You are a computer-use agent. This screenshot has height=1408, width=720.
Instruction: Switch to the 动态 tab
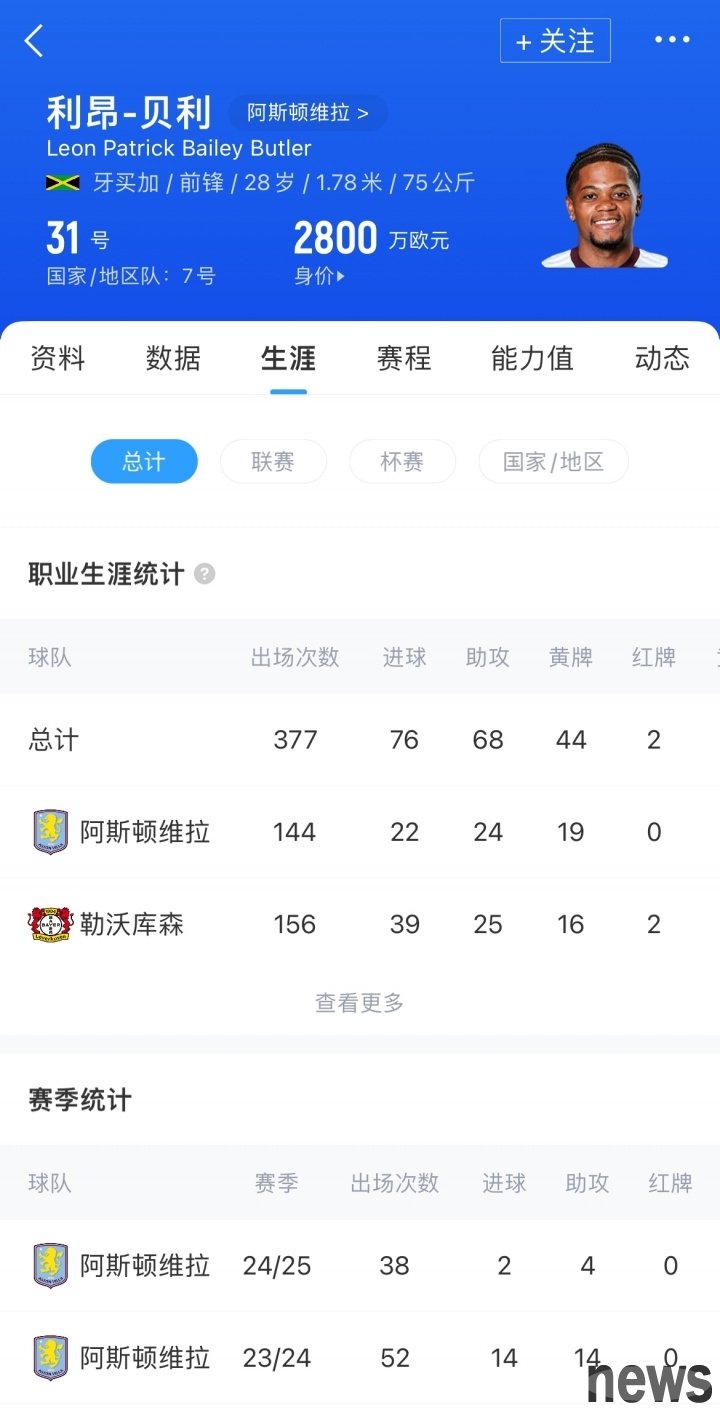662,358
